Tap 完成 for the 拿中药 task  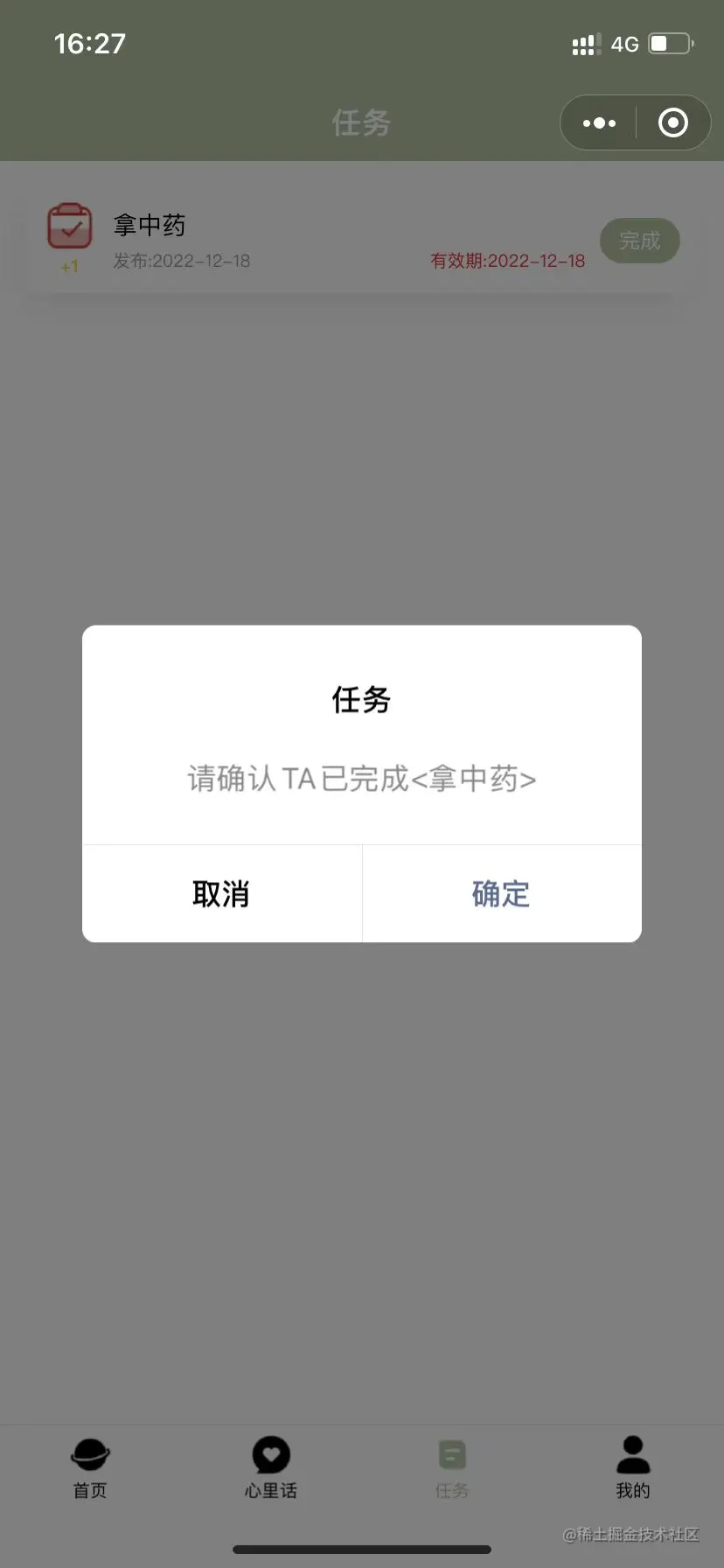tap(639, 241)
